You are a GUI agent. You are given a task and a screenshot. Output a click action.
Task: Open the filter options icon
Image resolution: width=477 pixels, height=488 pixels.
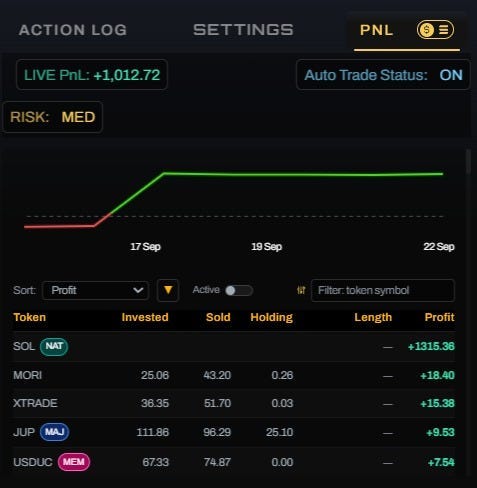[301, 290]
